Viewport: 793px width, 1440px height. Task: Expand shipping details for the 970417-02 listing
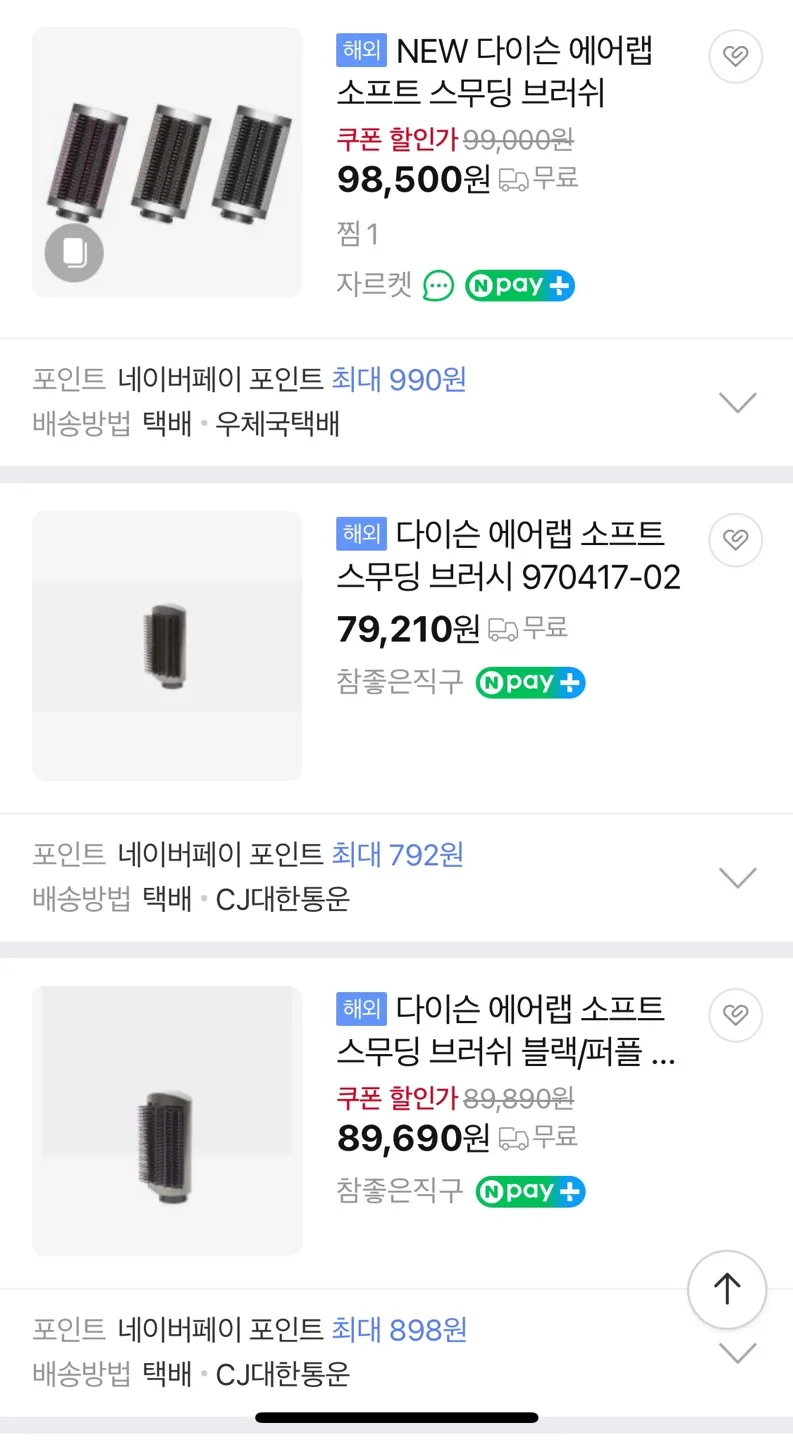point(738,877)
